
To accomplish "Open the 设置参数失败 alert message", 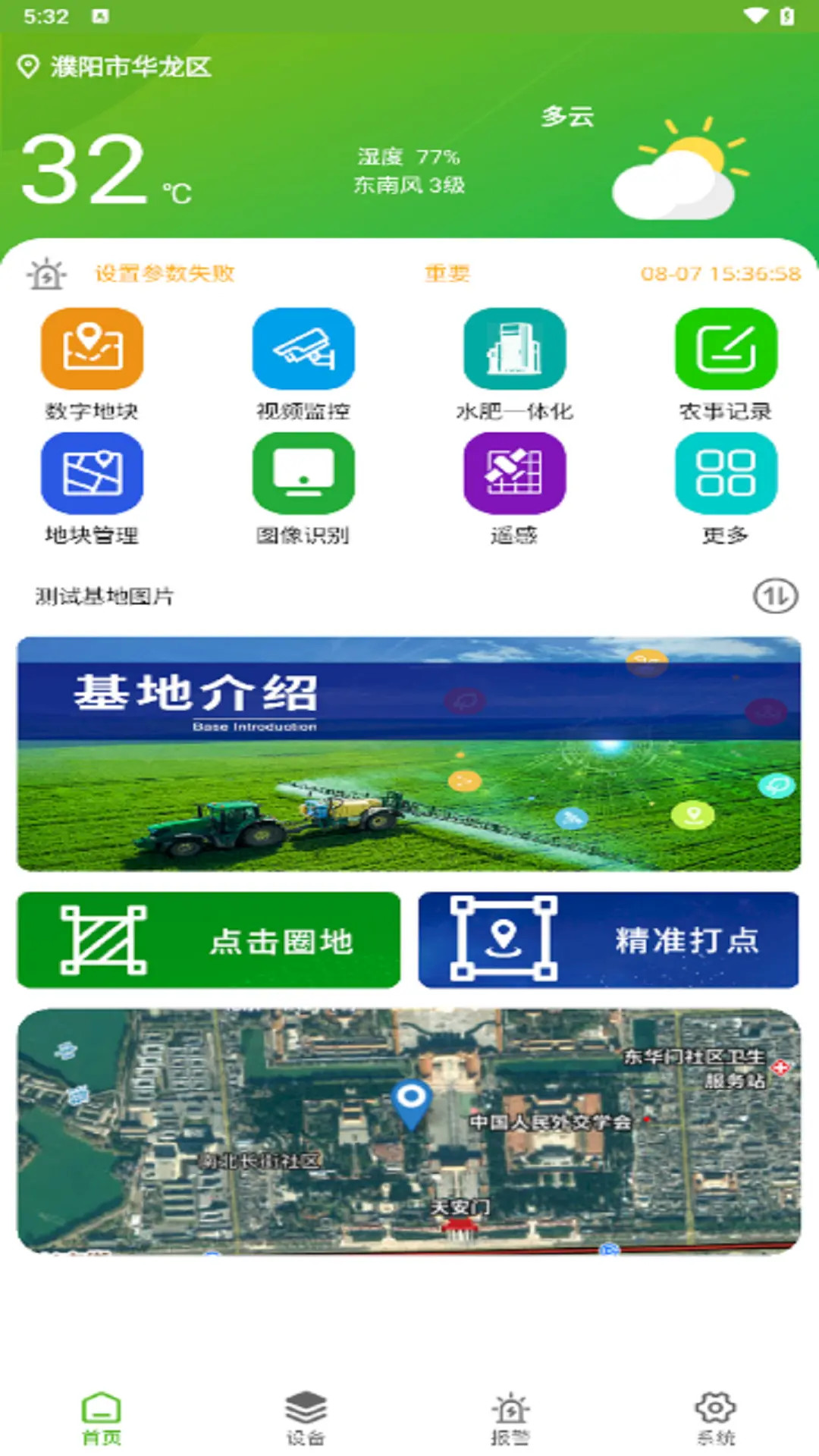I will 164,275.
